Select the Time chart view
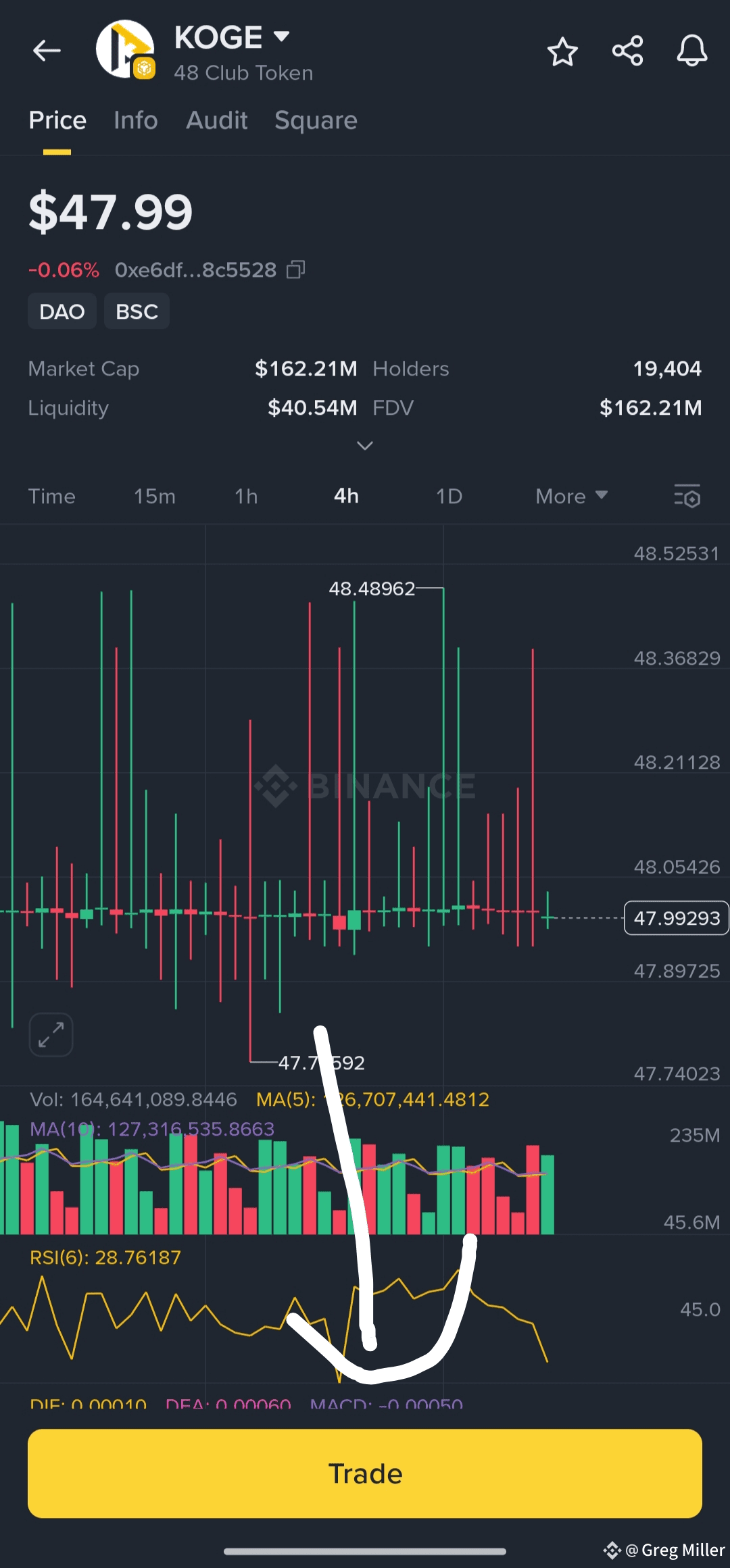730x1568 pixels. (x=52, y=497)
